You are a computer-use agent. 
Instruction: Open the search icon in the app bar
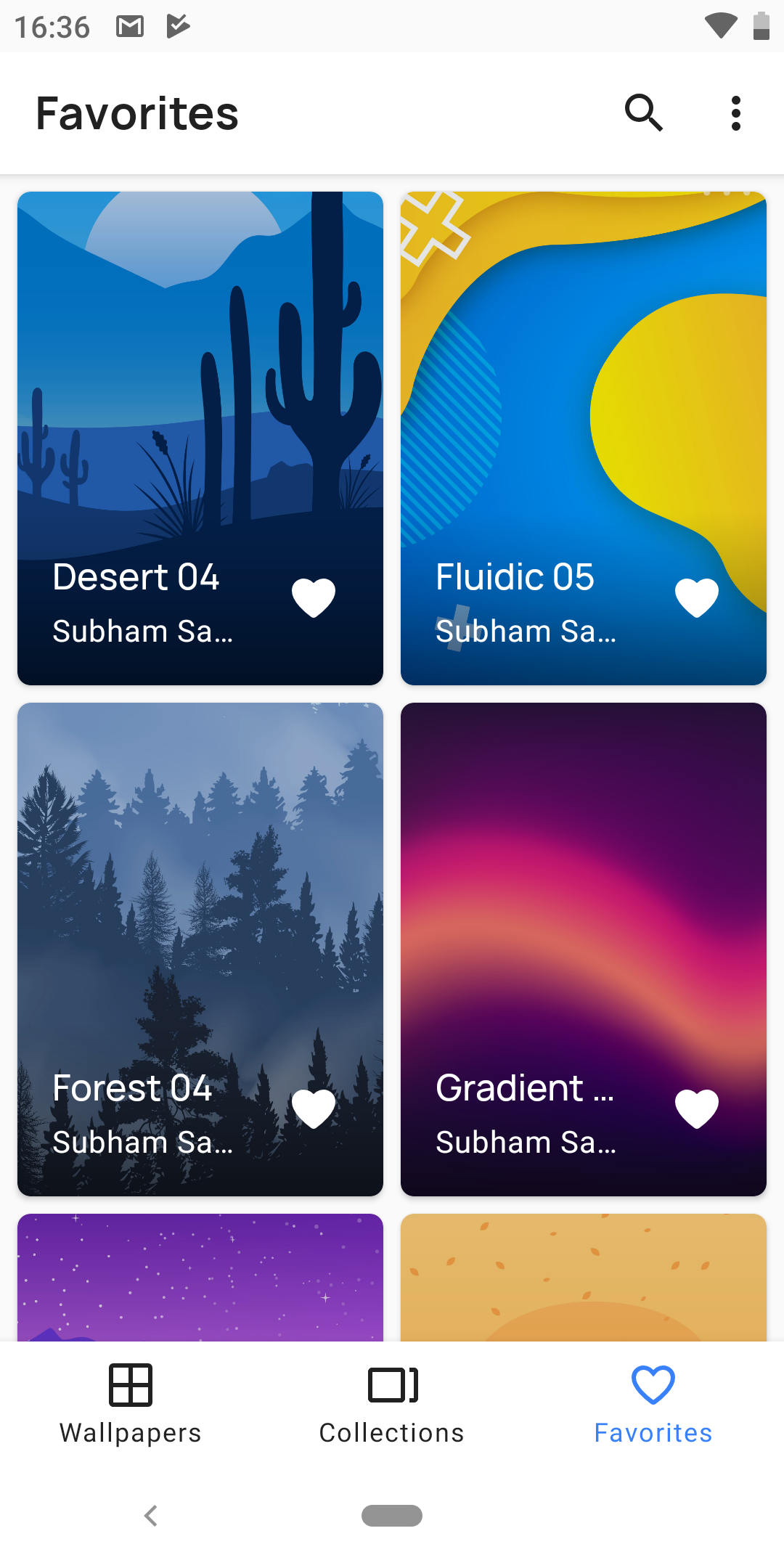(644, 113)
